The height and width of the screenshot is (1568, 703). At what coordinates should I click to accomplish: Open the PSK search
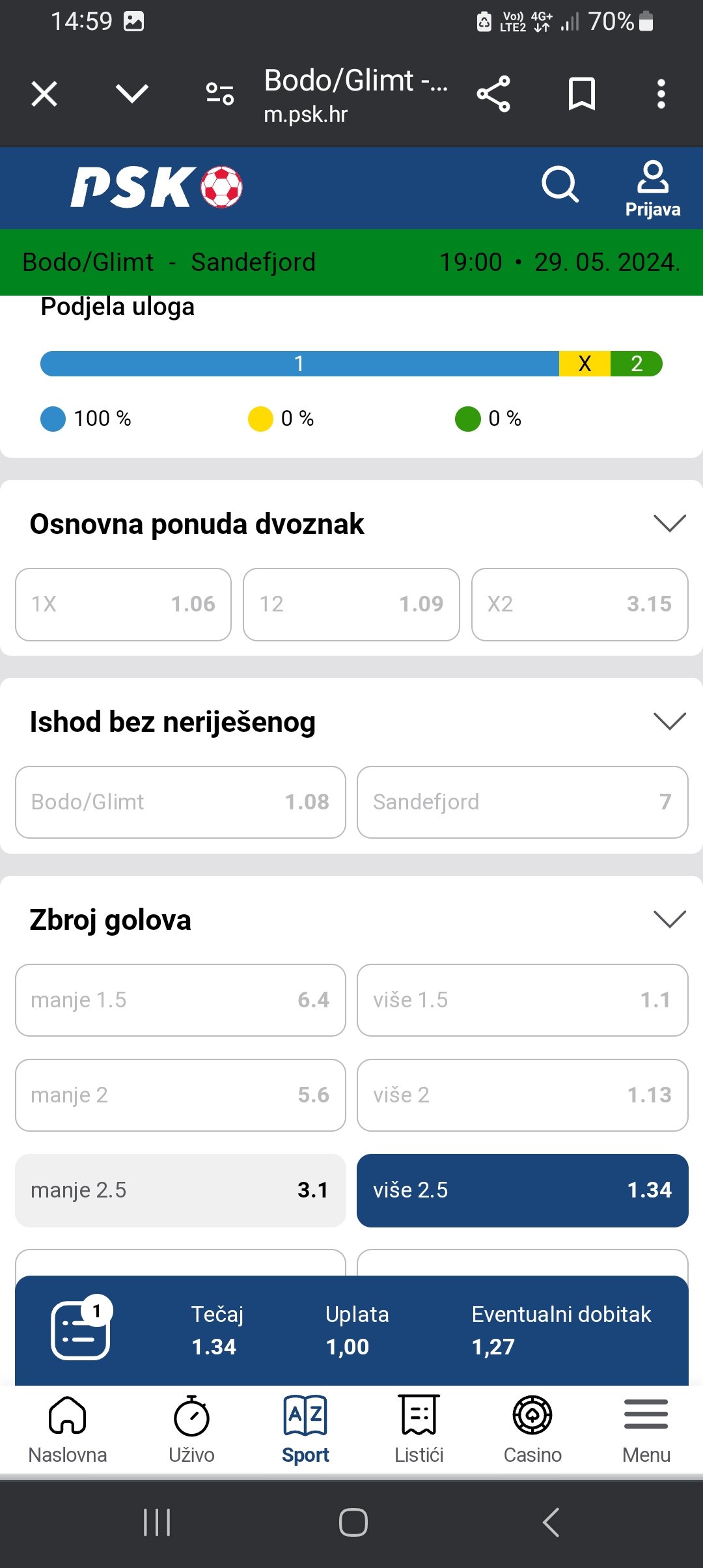[x=560, y=186]
